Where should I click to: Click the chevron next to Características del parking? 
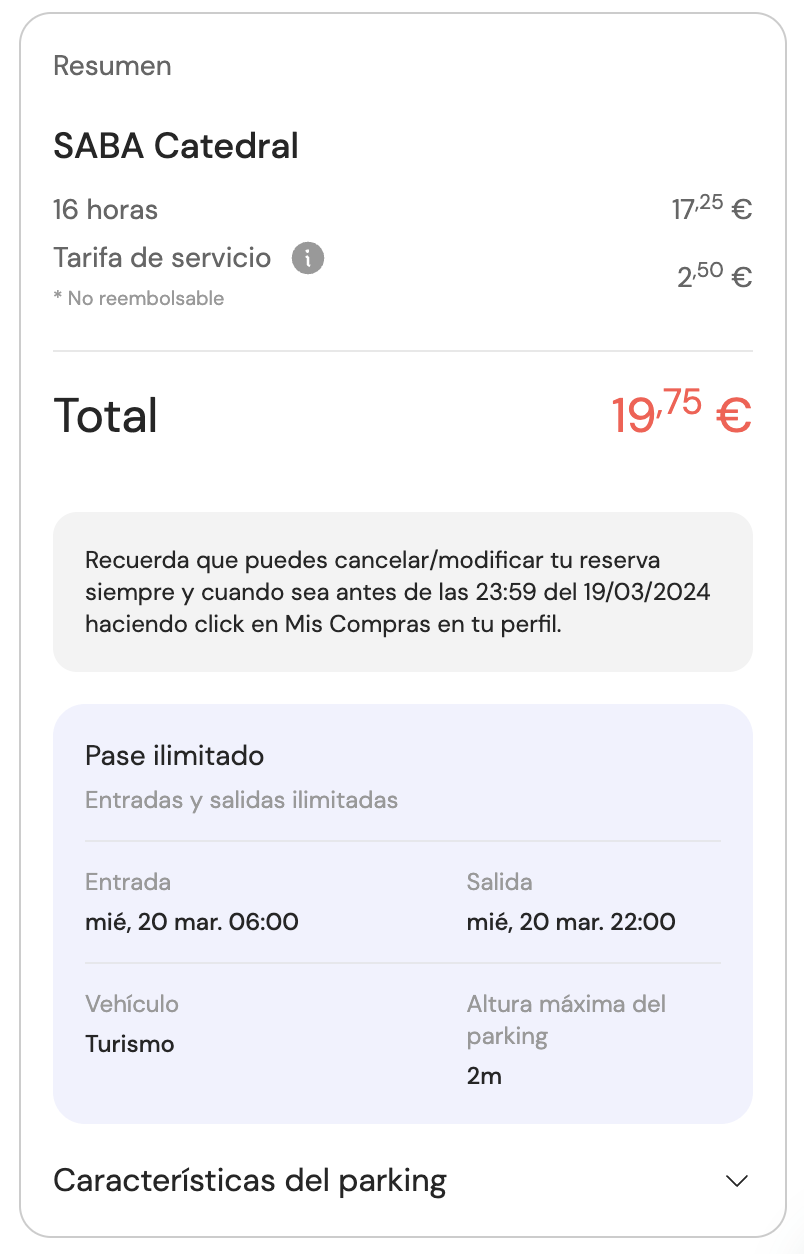[x=737, y=1180]
